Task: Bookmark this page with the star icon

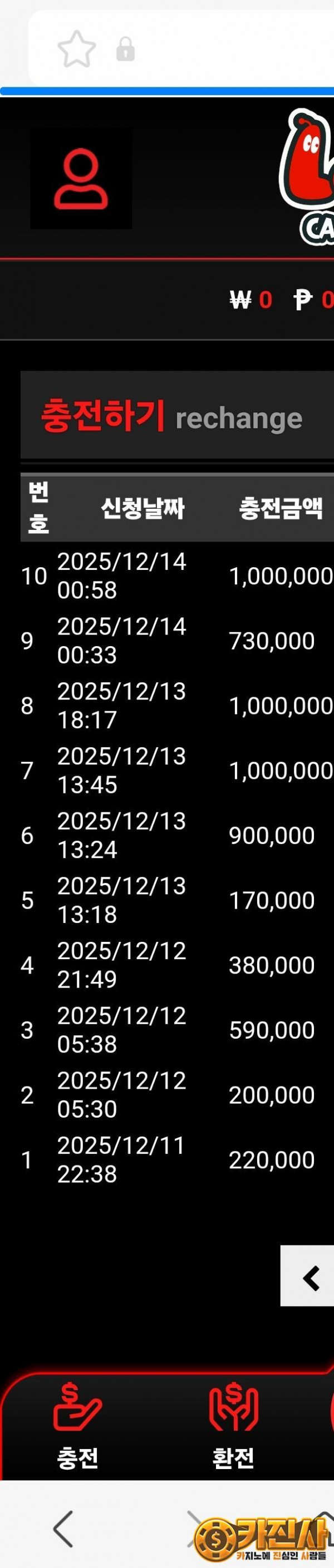Action: click(77, 49)
